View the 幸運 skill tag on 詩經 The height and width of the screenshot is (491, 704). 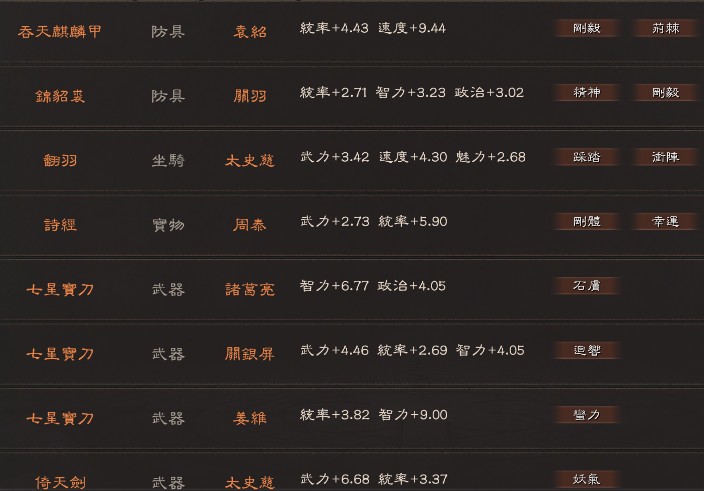(x=665, y=222)
